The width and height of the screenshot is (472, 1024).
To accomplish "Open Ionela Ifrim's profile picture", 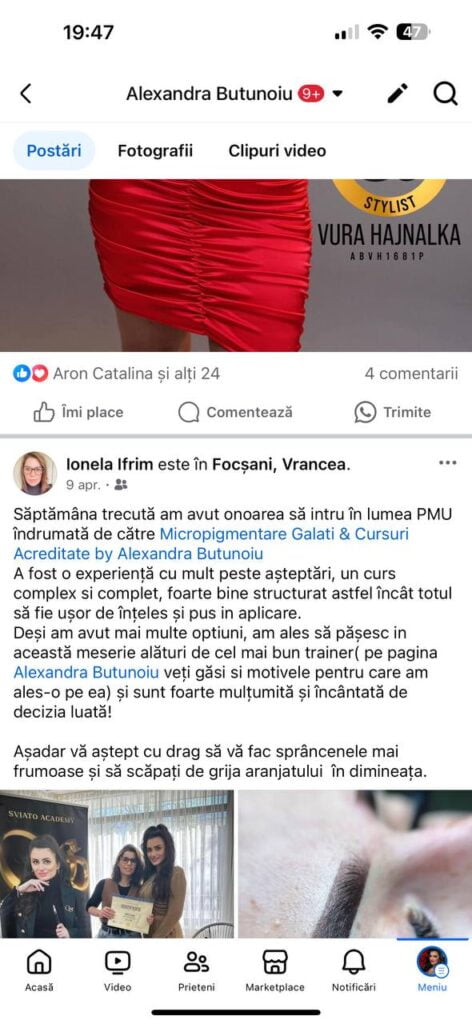I will pos(35,473).
